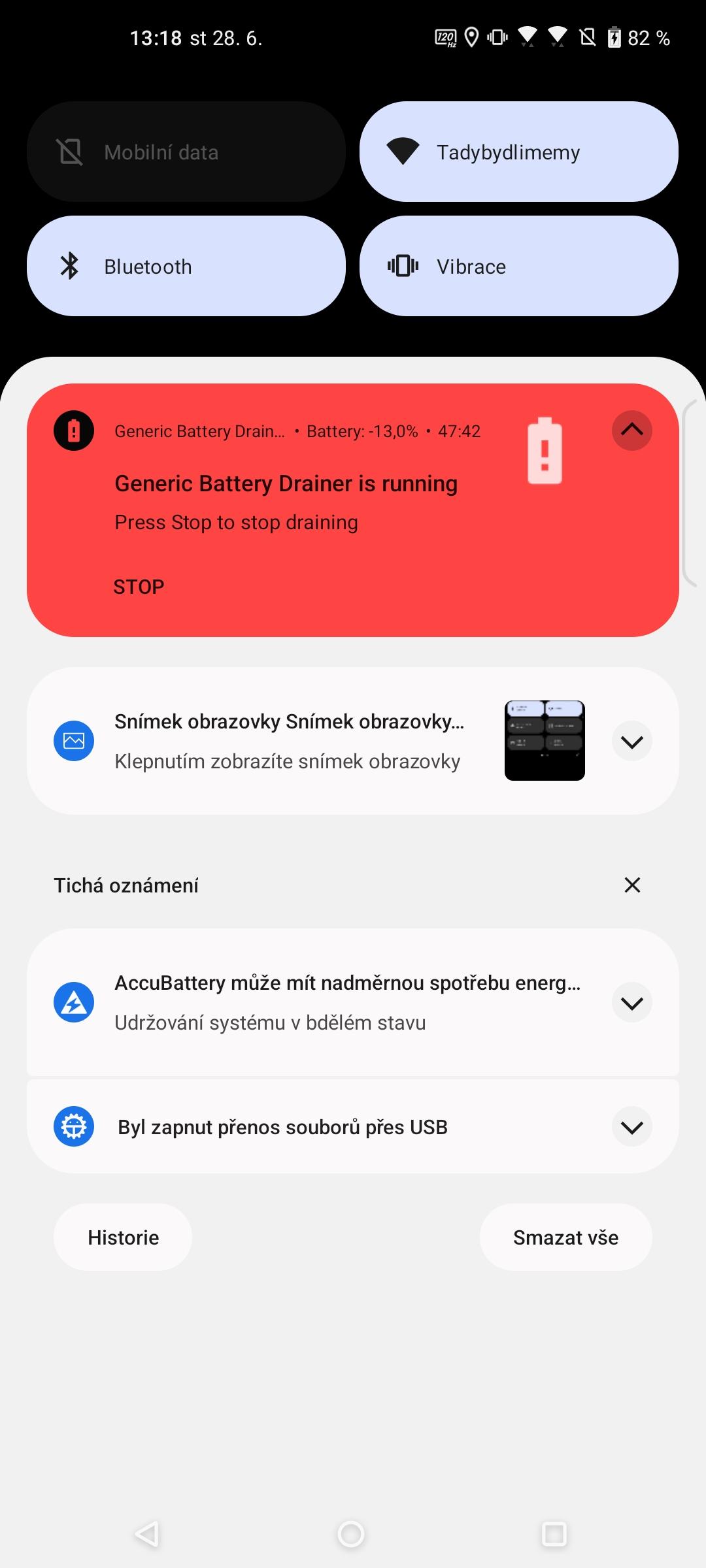Dismiss the Tichá oznámení silent notifications
Image resolution: width=706 pixels, height=1568 pixels.
632,885
